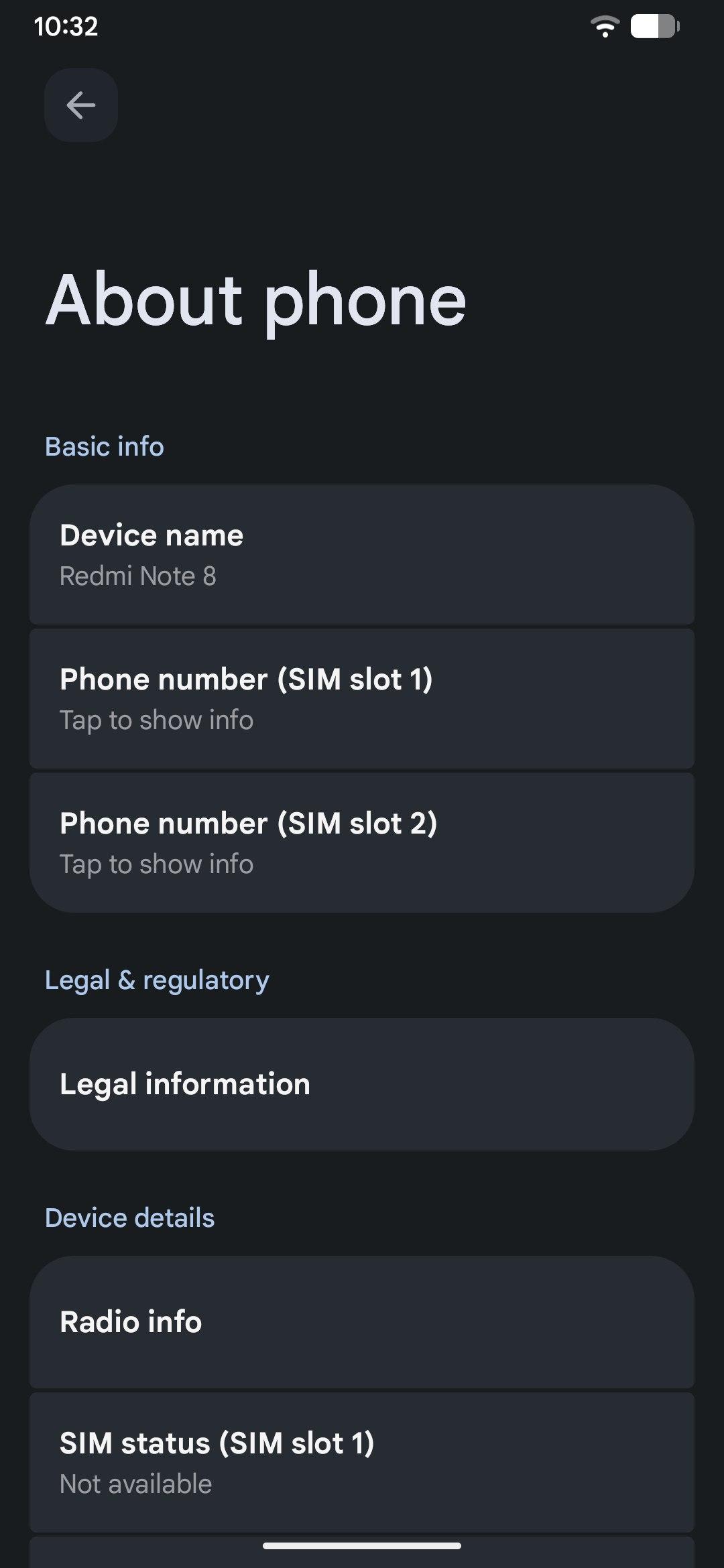
Task: Open Legal information
Action: coord(362,1084)
